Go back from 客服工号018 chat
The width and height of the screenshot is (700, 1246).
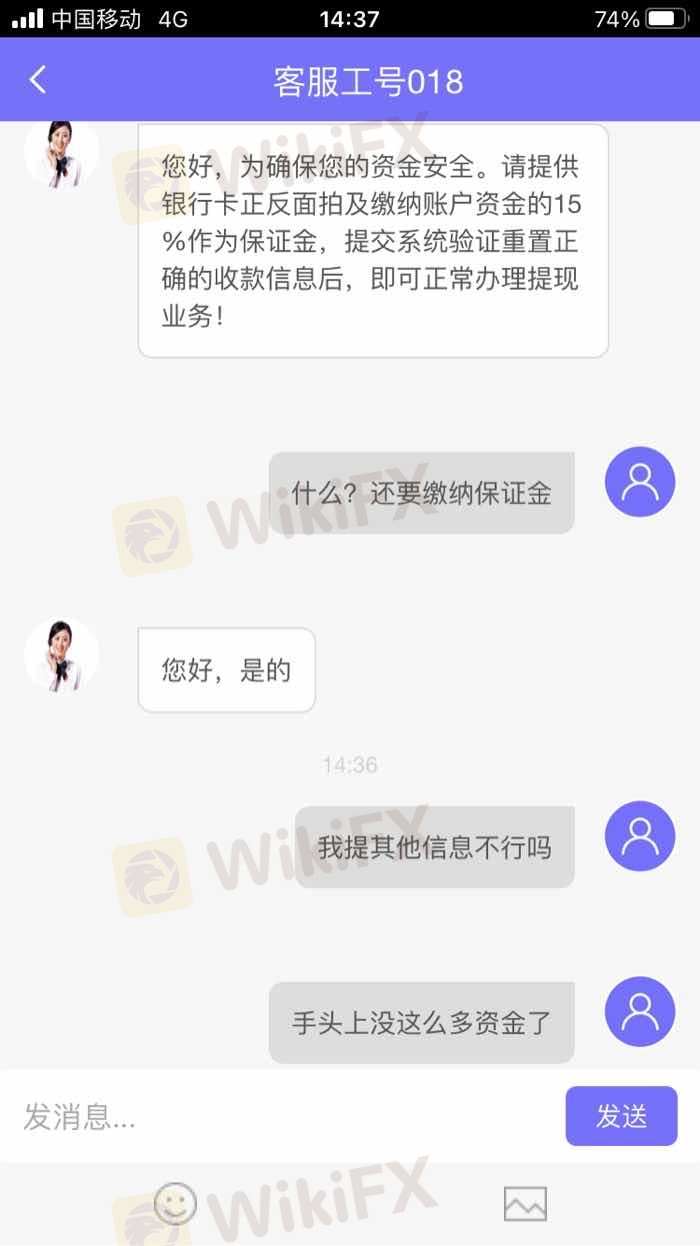(x=38, y=80)
